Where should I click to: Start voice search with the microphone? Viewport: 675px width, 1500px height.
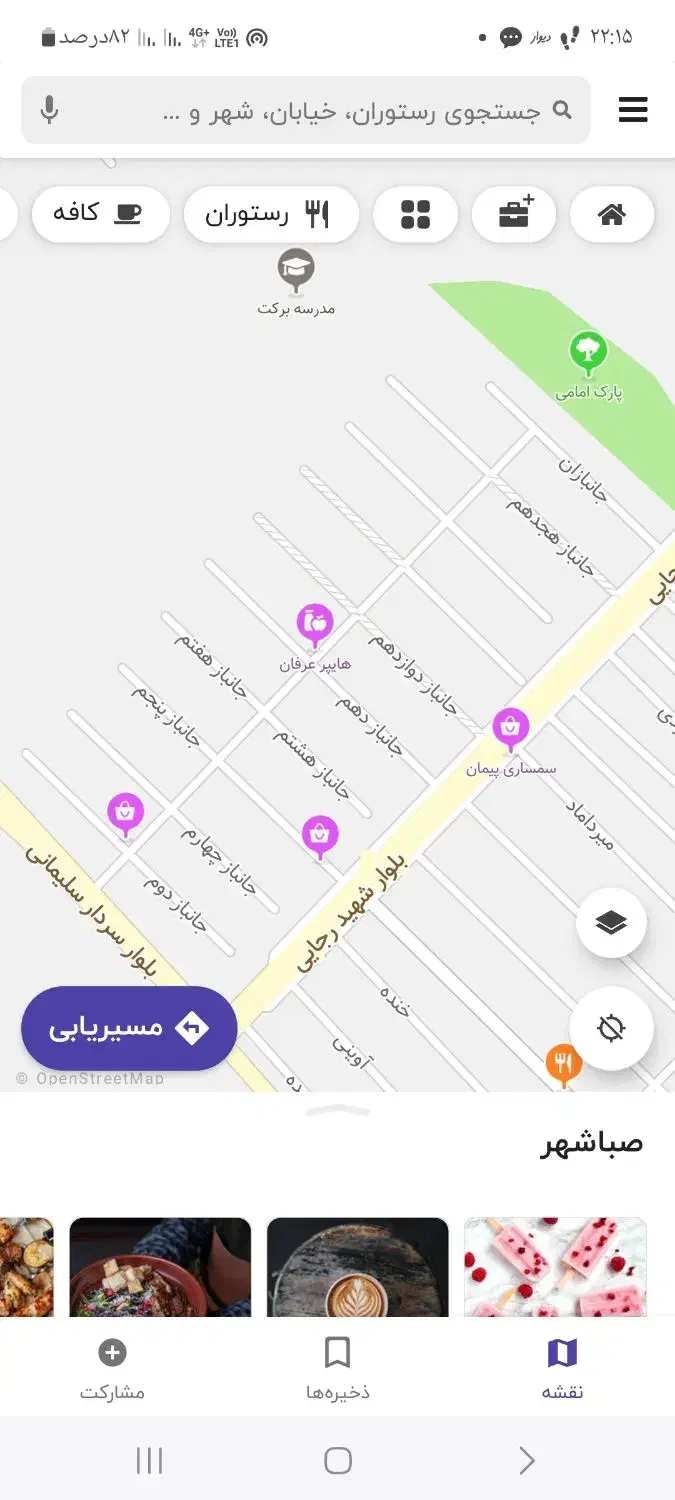(49, 110)
